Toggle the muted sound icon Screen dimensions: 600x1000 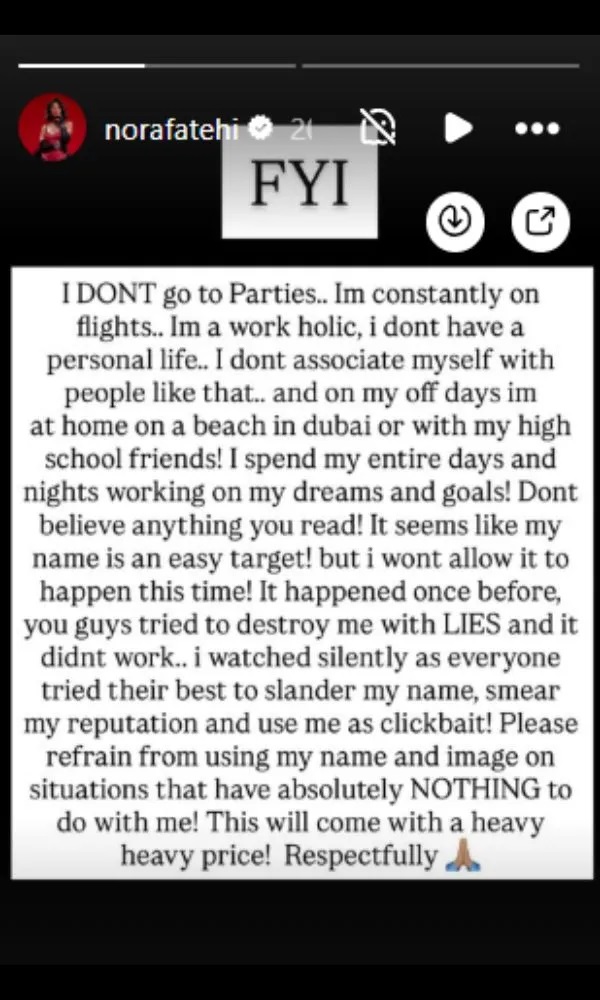pyautogui.click(x=379, y=127)
